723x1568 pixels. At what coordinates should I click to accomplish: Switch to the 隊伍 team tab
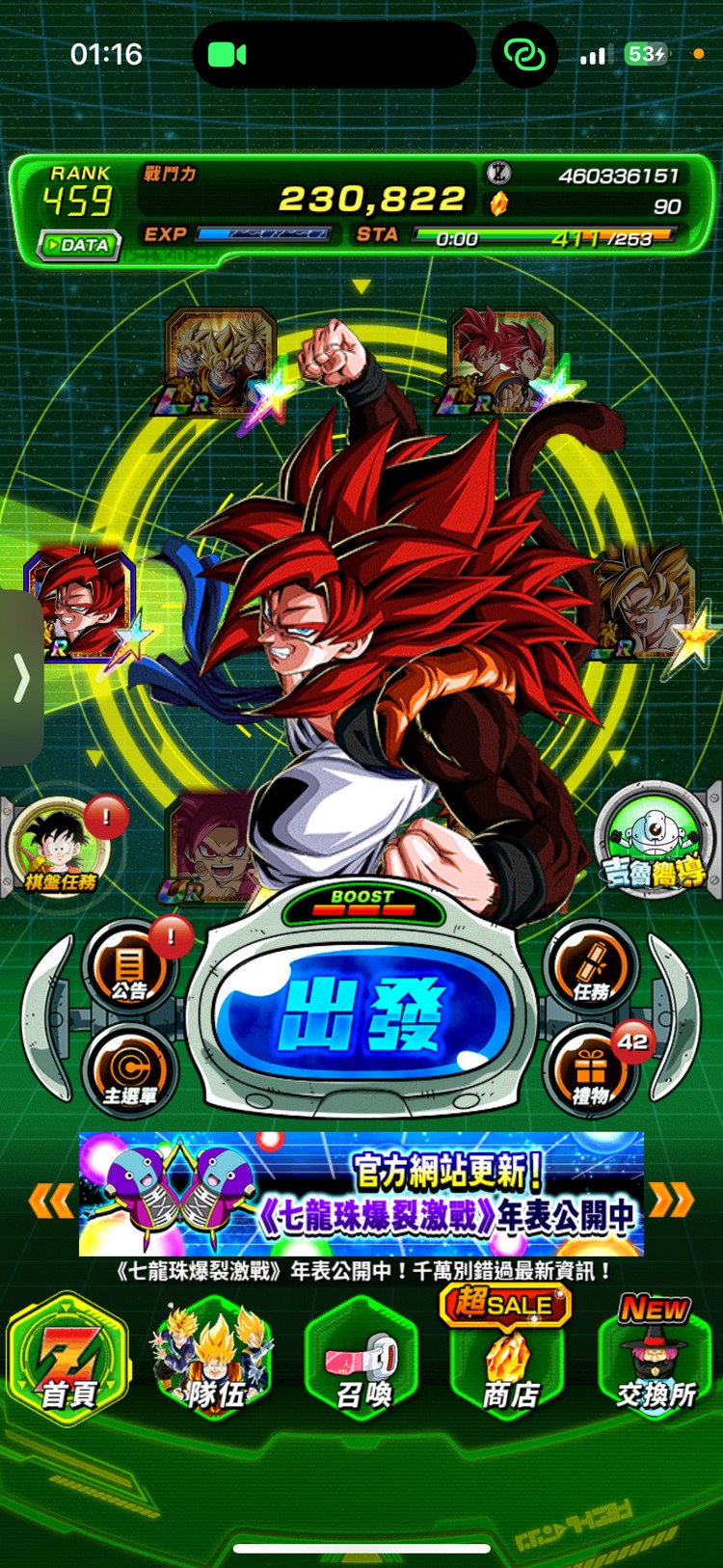pyautogui.click(x=214, y=1360)
